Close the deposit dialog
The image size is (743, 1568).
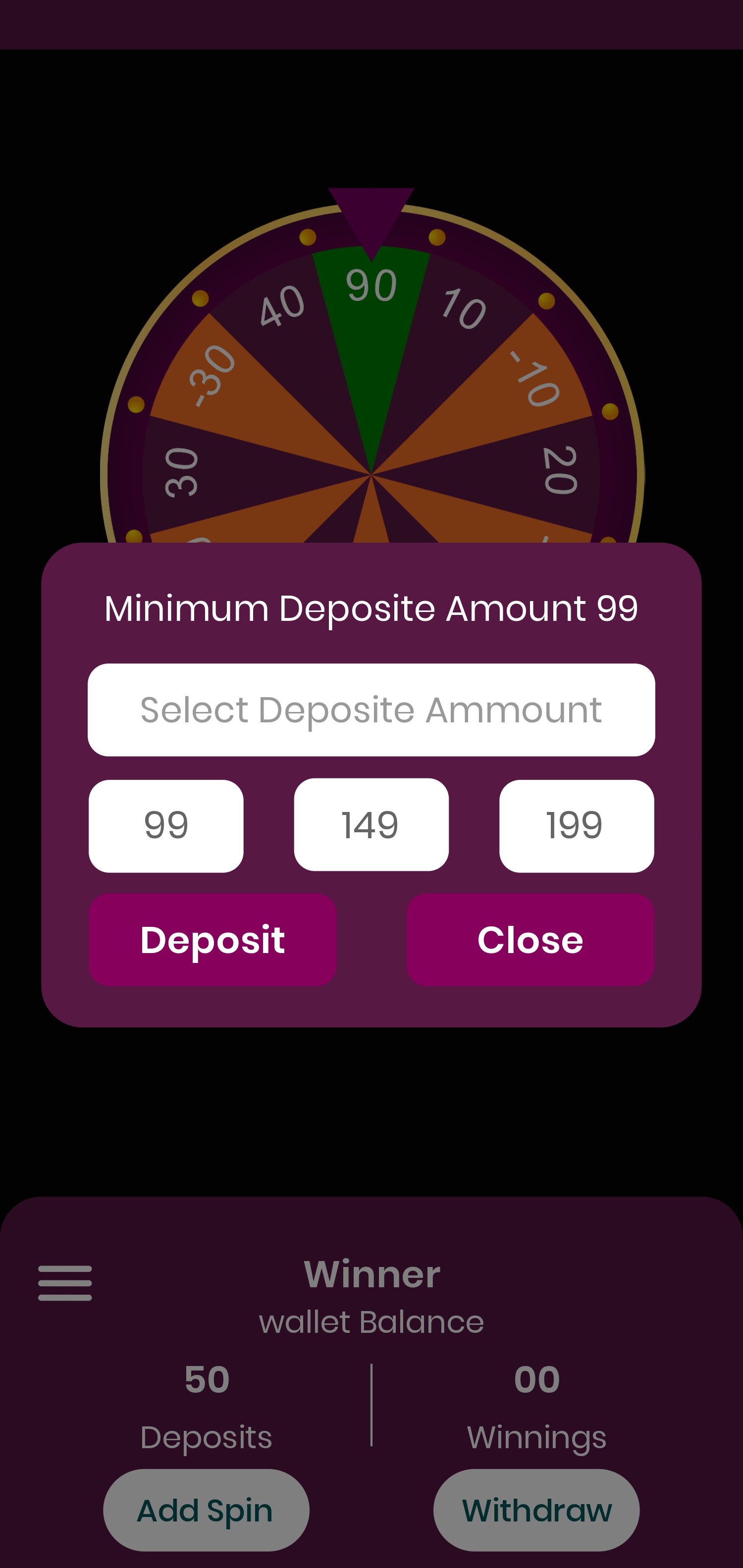[530, 939]
